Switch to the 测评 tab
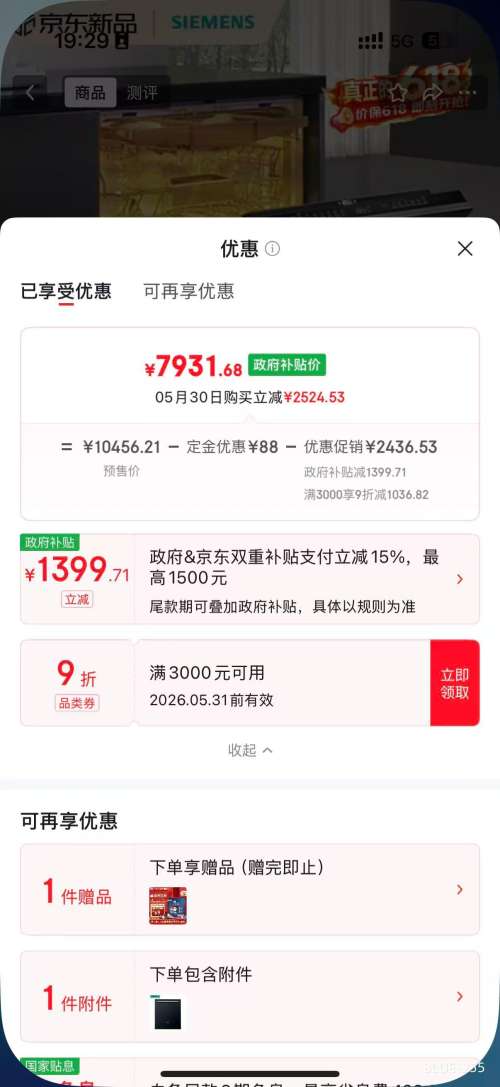 tap(142, 93)
